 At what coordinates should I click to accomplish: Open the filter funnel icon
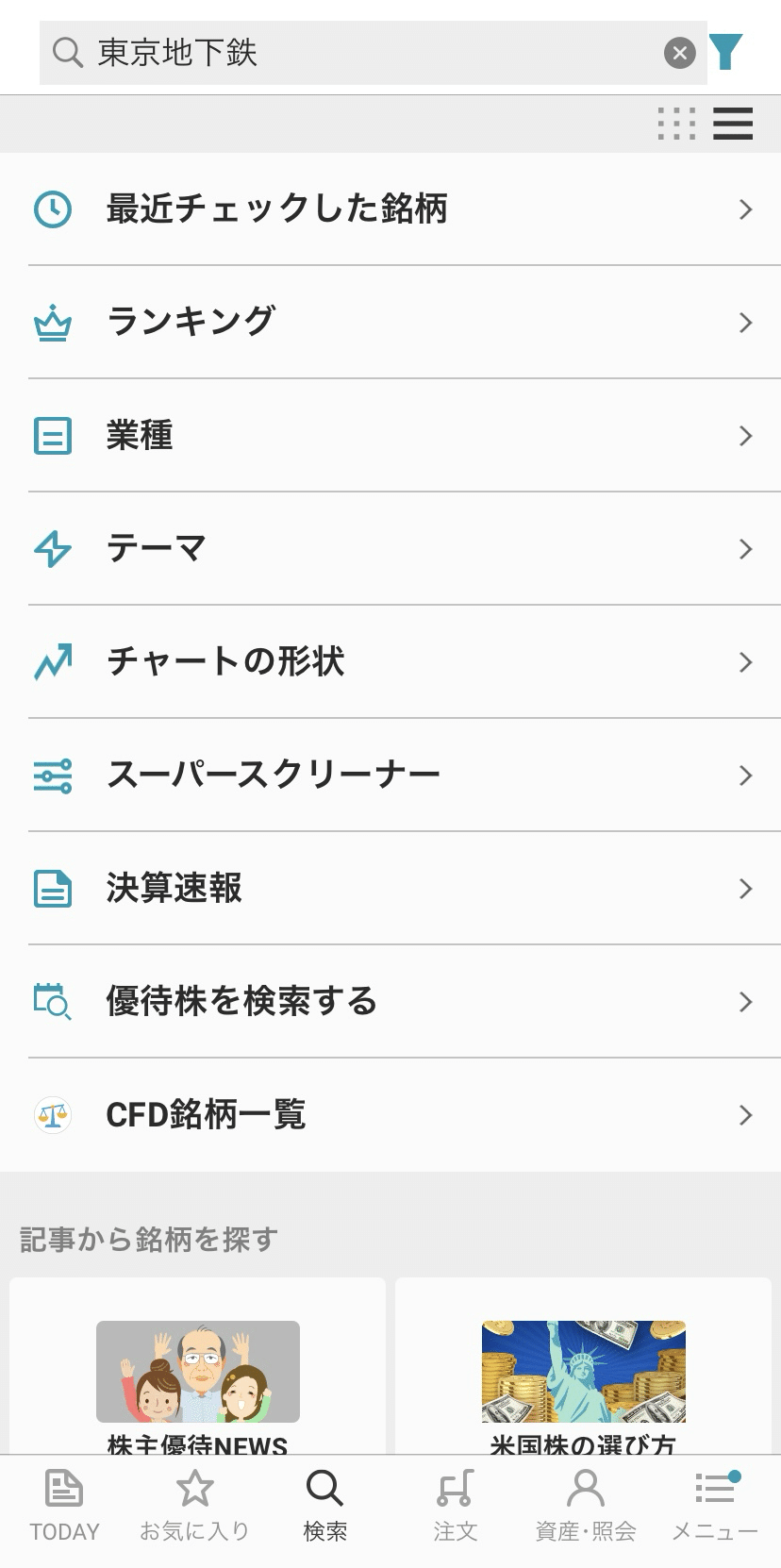click(x=725, y=53)
